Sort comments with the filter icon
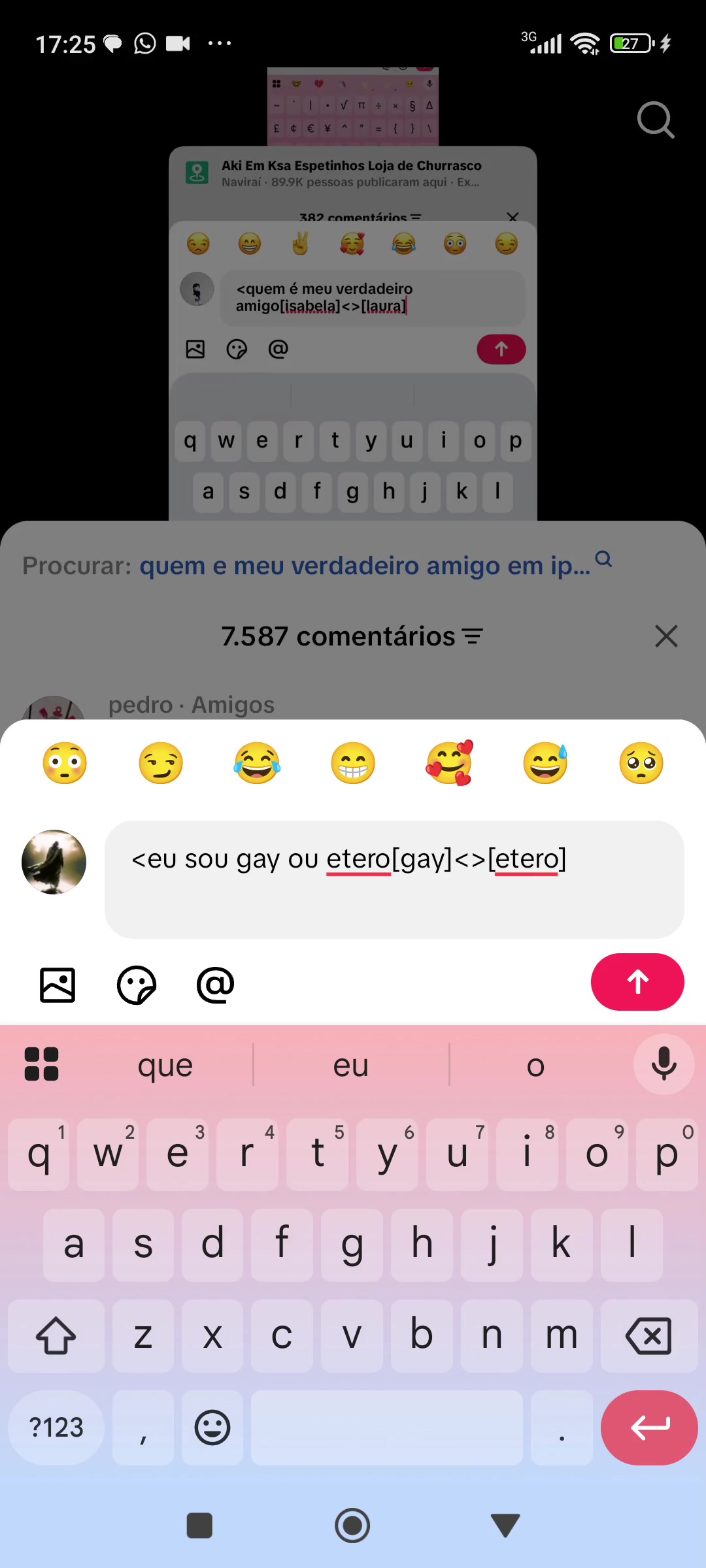The height and width of the screenshot is (1568, 706). pos(473,636)
